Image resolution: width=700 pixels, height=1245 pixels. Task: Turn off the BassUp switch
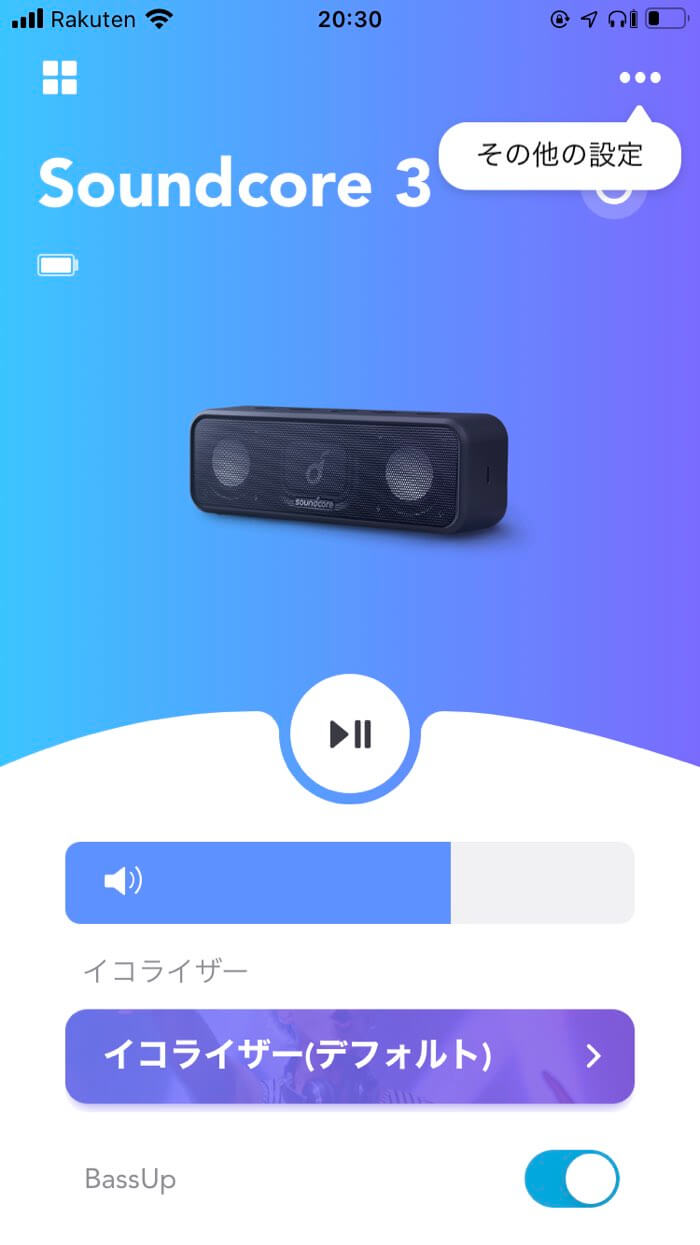click(x=572, y=1180)
